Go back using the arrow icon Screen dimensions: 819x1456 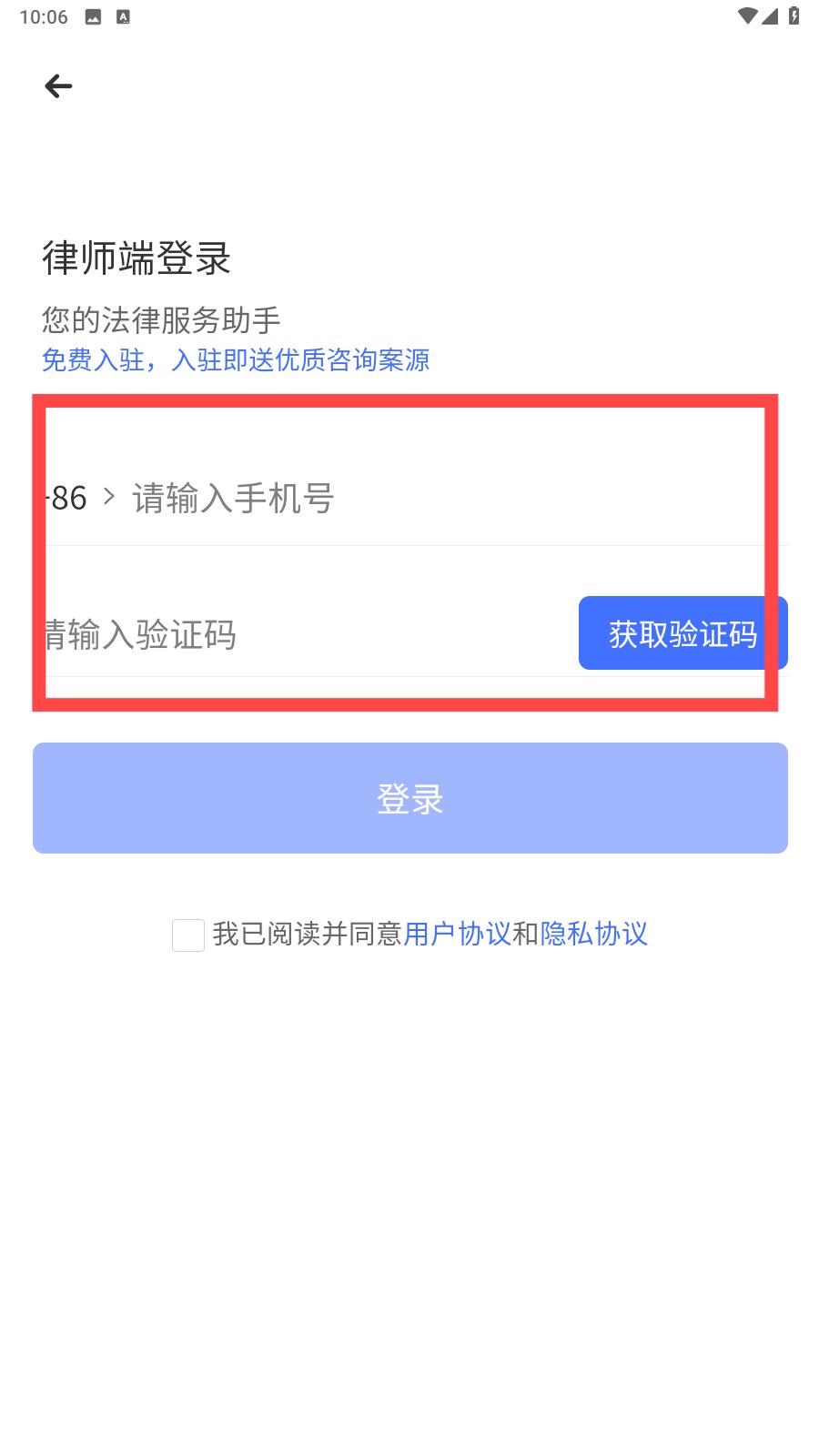click(58, 86)
